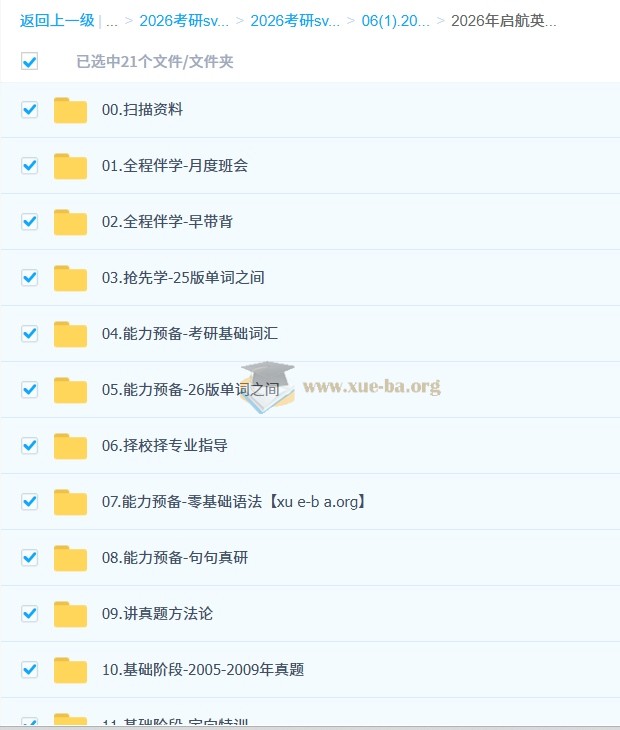The width and height of the screenshot is (620, 730).
Task: Go back via 返回上一级 link
Action: (57, 20)
